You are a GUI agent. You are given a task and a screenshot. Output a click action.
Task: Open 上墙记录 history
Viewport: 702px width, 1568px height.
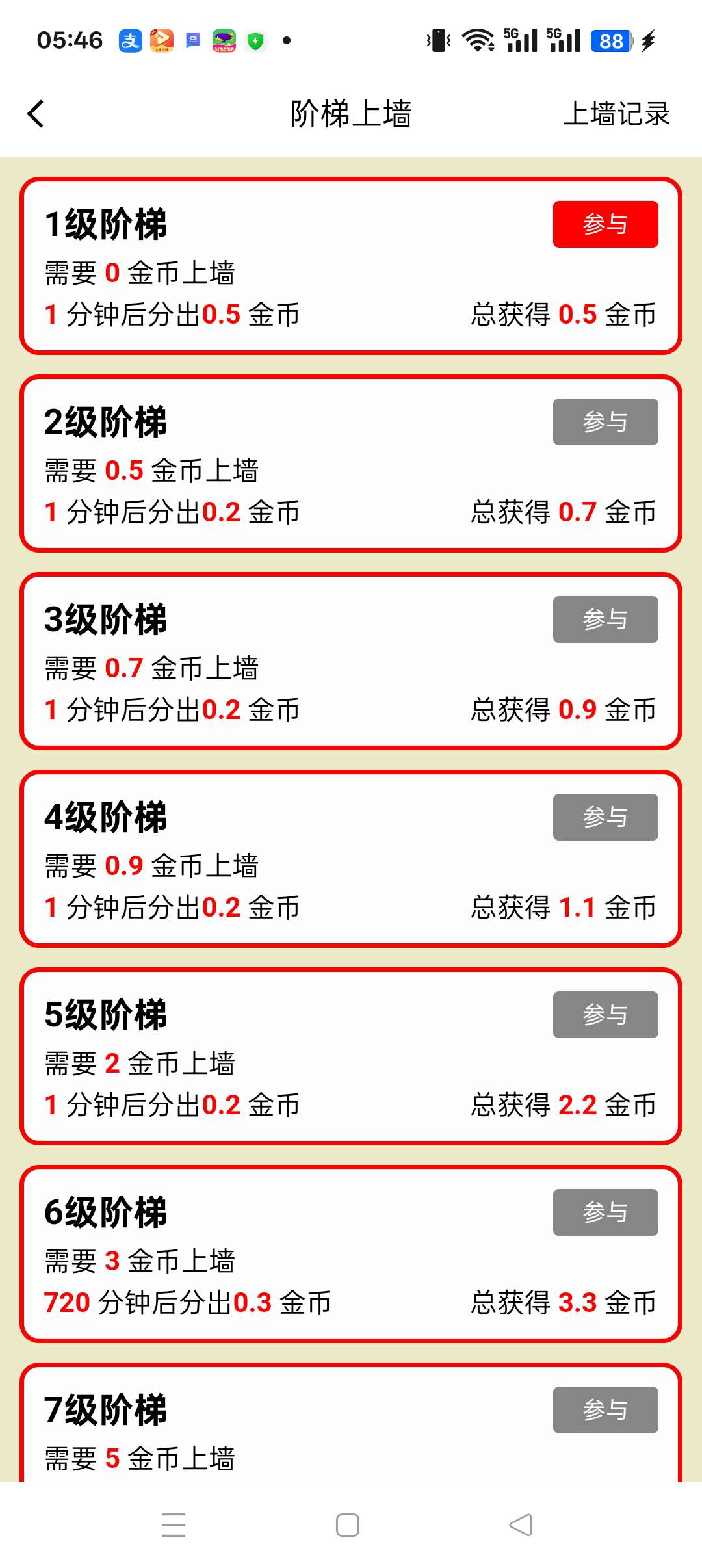point(616,114)
